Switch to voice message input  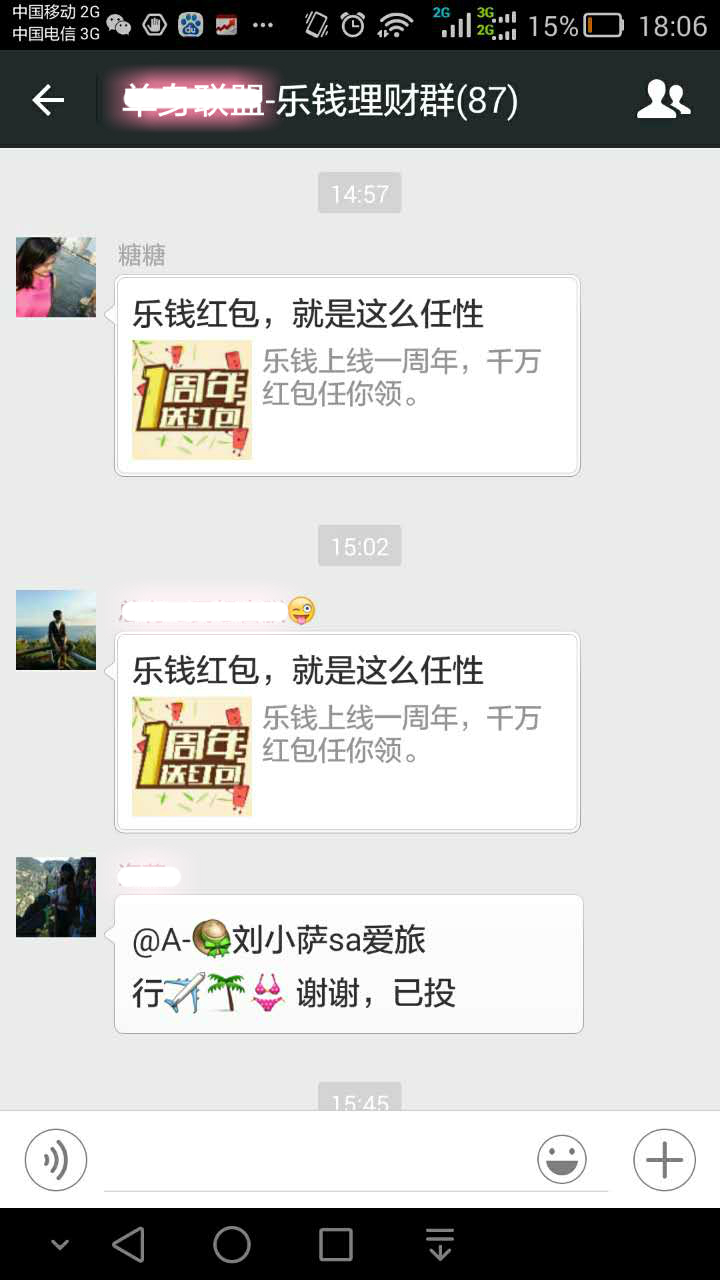pyautogui.click(x=56, y=1160)
